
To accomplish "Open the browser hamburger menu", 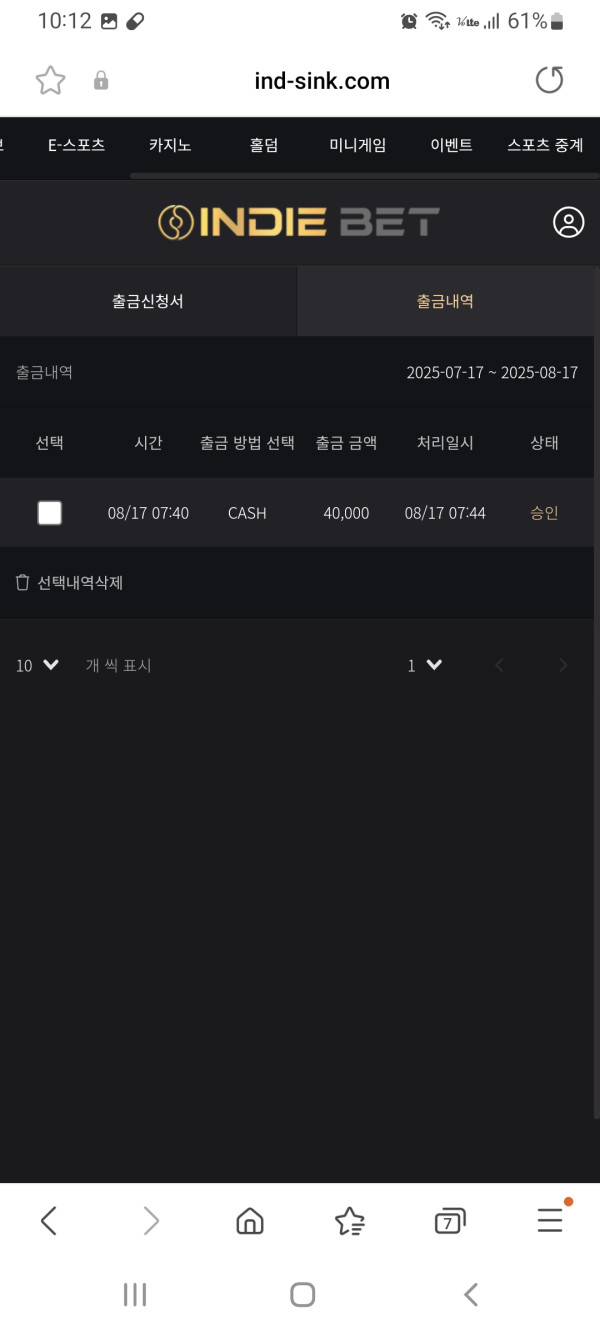I will coord(549,1220).
